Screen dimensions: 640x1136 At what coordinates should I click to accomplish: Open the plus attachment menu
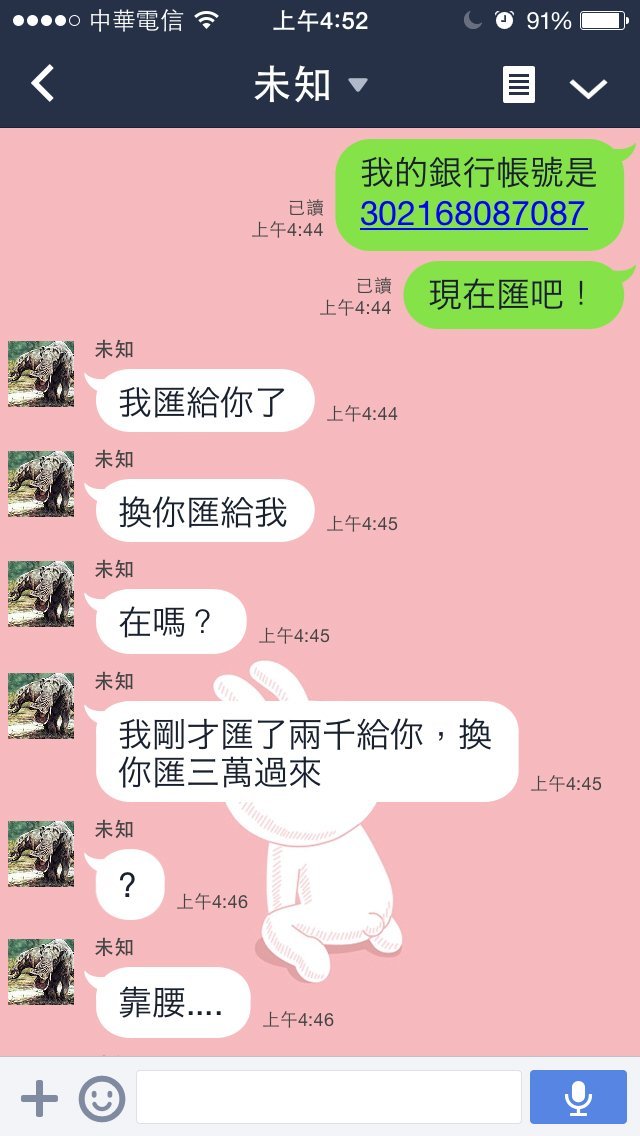tap(39, 1099)
